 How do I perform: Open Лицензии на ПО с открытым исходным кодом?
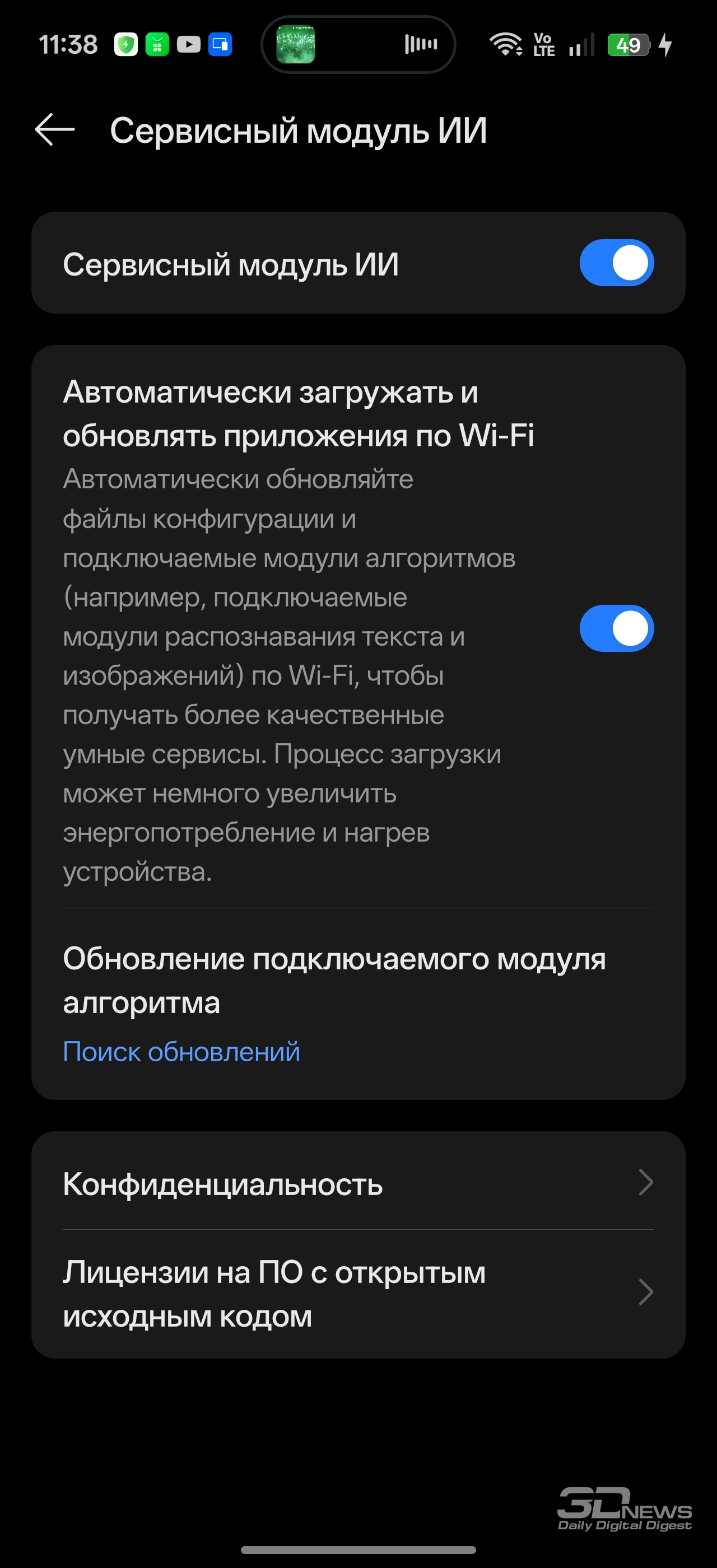point(358,1293)
